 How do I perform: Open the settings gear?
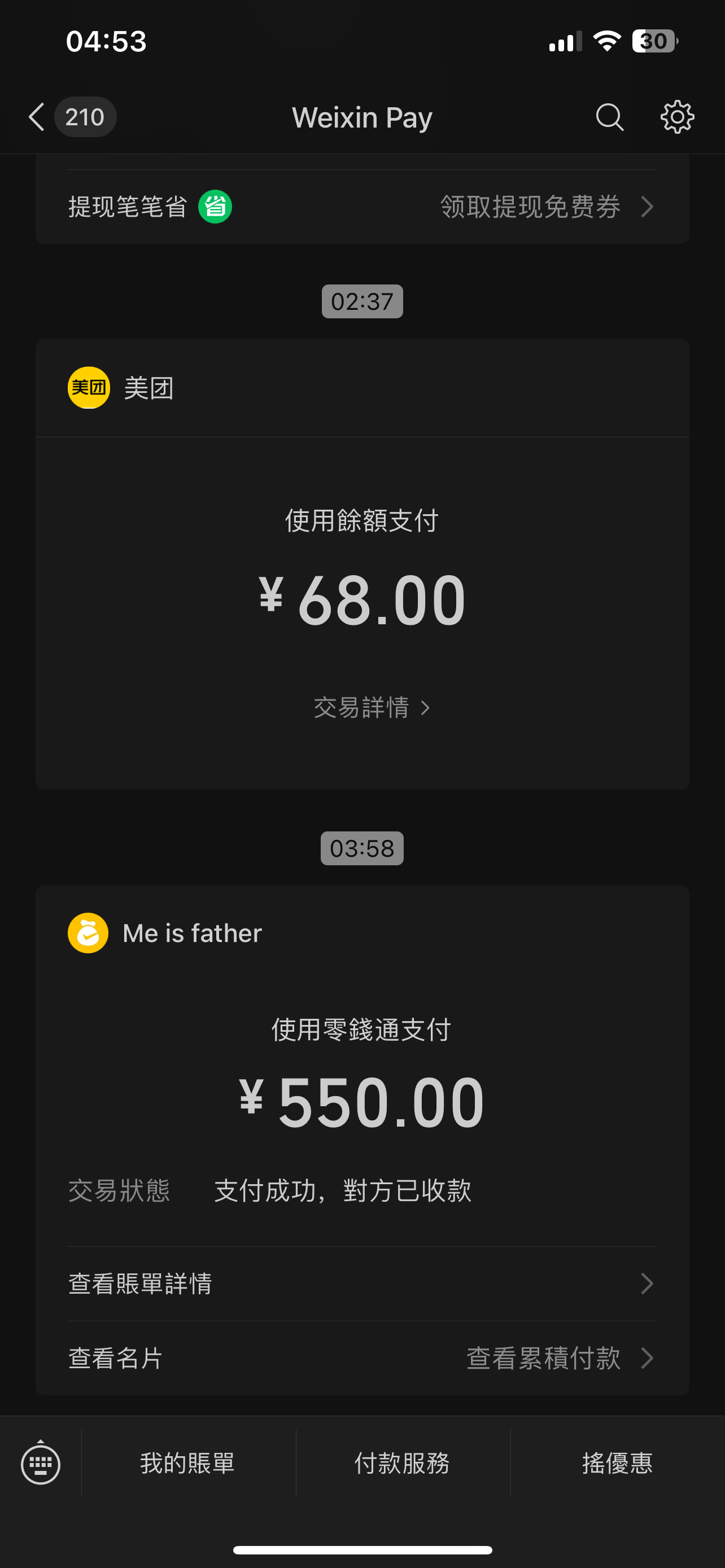pos(677,117)
